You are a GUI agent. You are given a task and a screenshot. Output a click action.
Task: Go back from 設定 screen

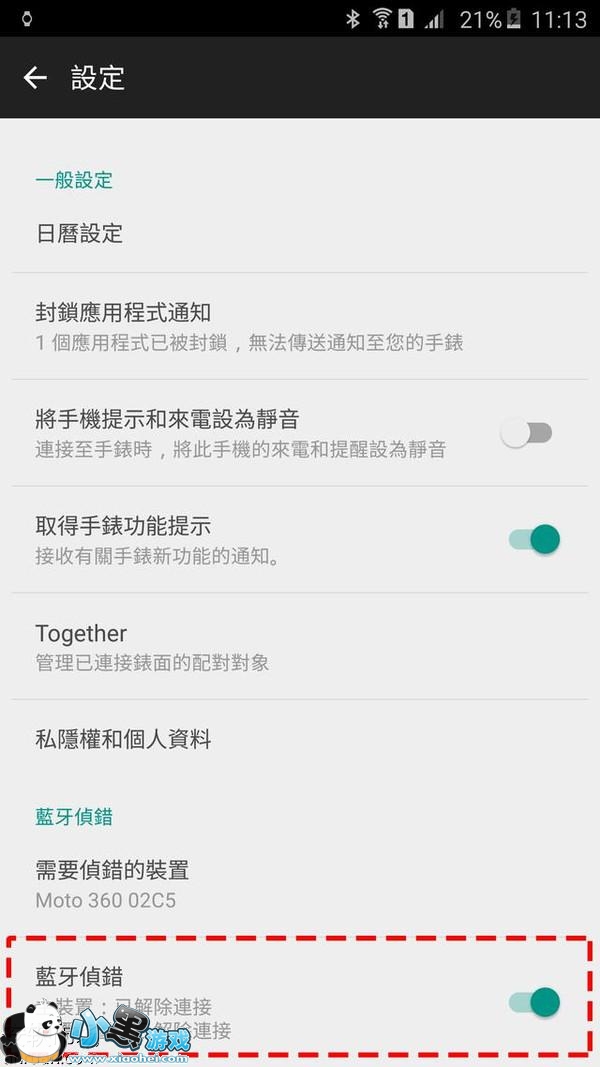tap(36, 78)
